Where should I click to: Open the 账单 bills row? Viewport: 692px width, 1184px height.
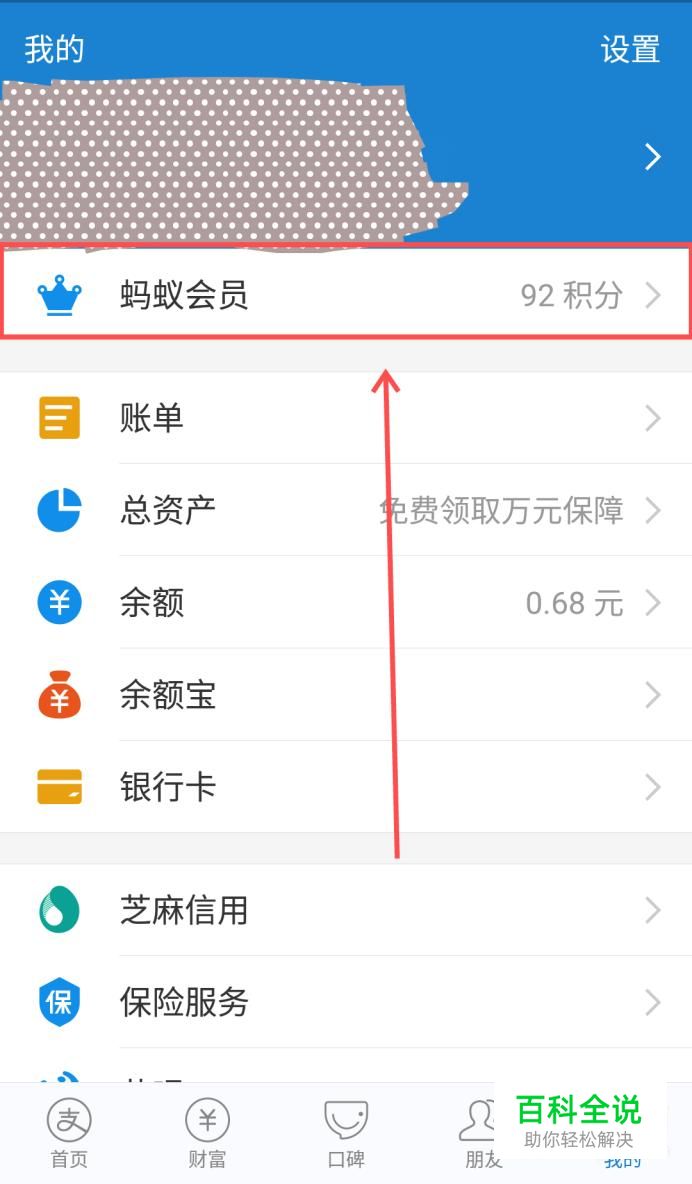[346, 418]
